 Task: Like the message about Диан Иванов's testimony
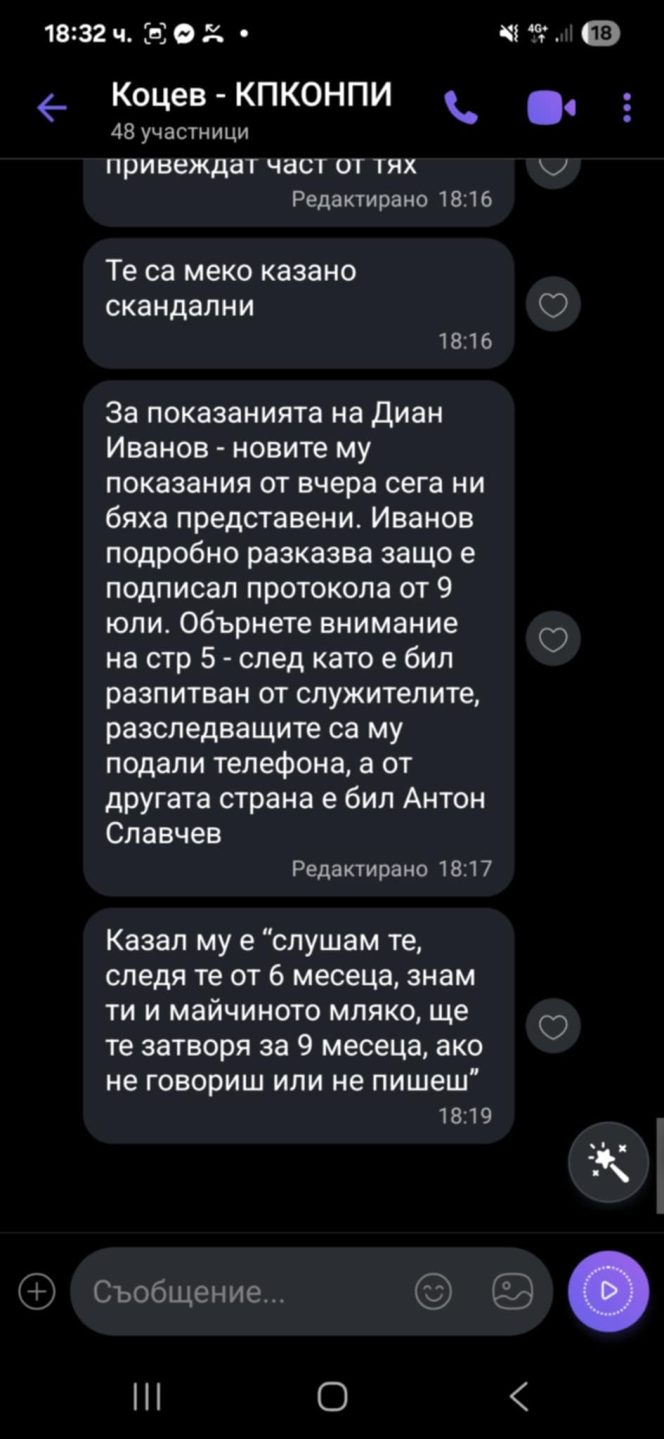pos(553,638)
